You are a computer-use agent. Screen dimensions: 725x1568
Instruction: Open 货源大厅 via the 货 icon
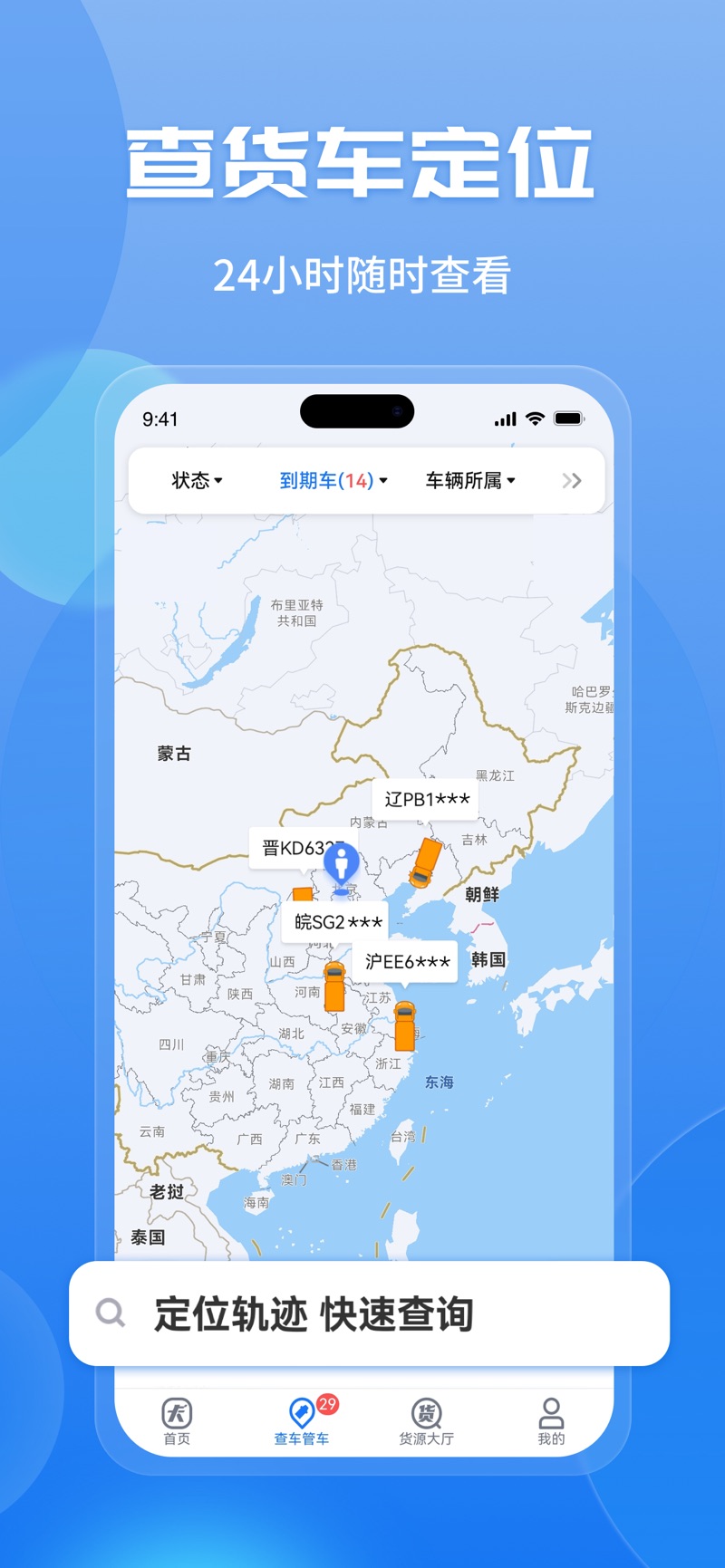point(426,1410)
